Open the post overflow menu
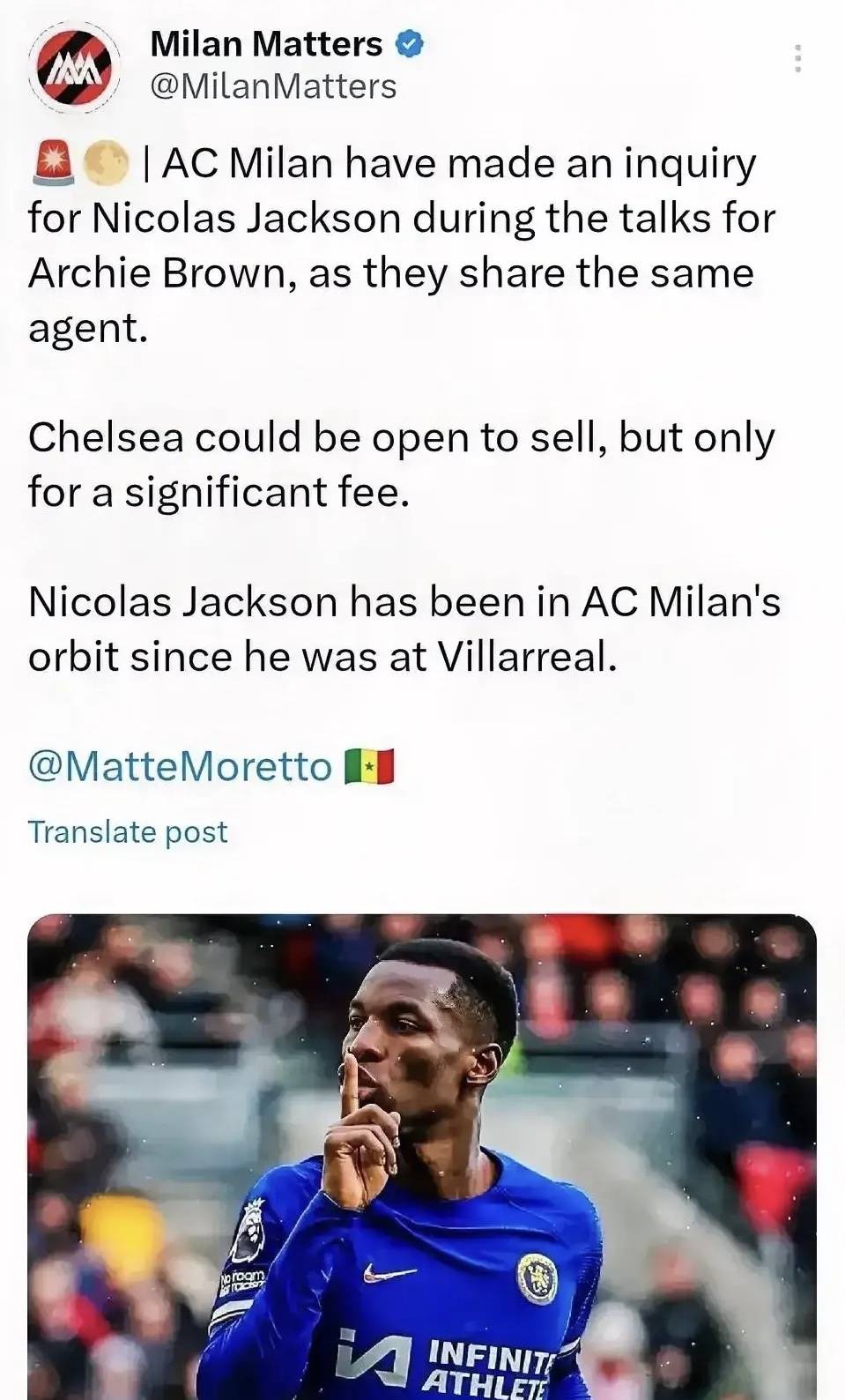Image resolution: width=845 pixels, height=1400 pixels. [797, 58]
